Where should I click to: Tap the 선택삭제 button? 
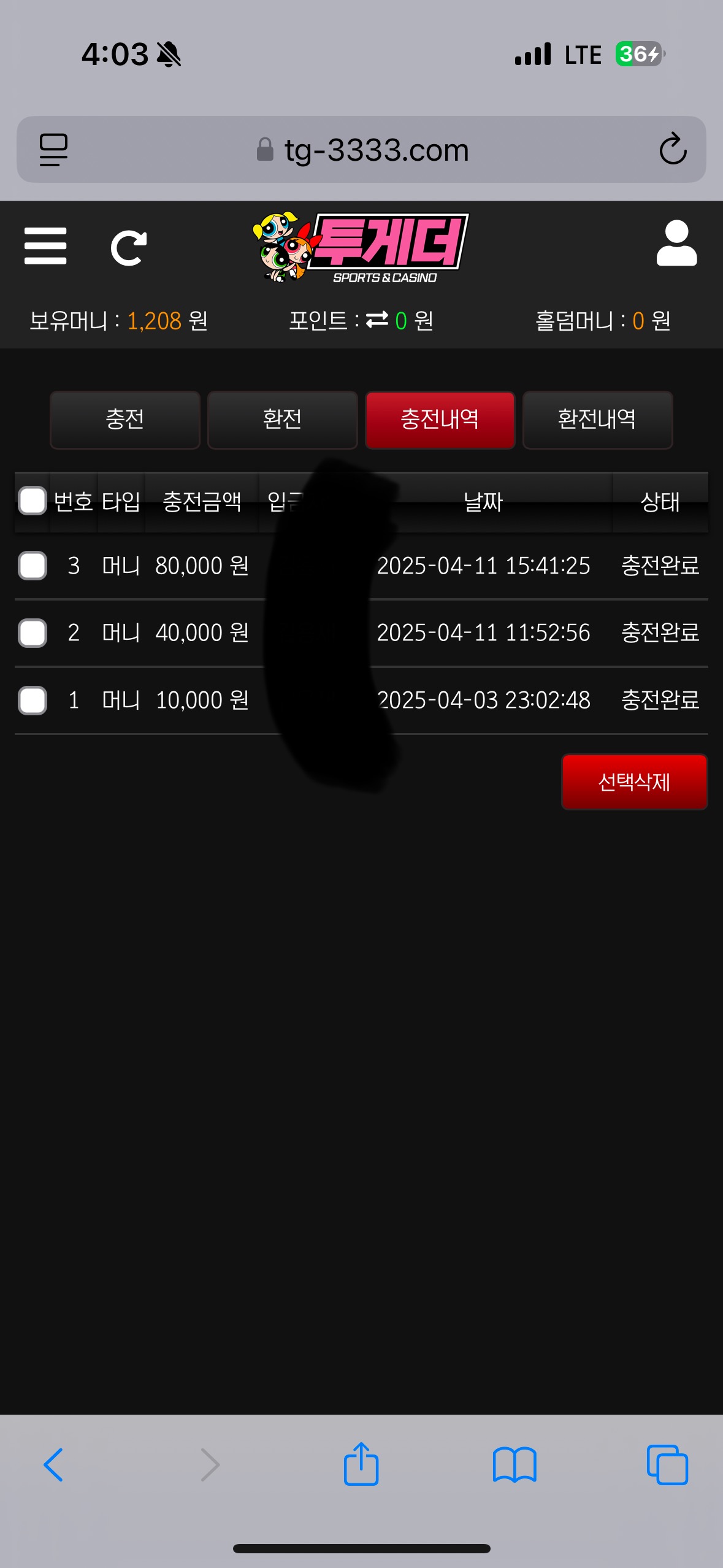coord(634,782)
